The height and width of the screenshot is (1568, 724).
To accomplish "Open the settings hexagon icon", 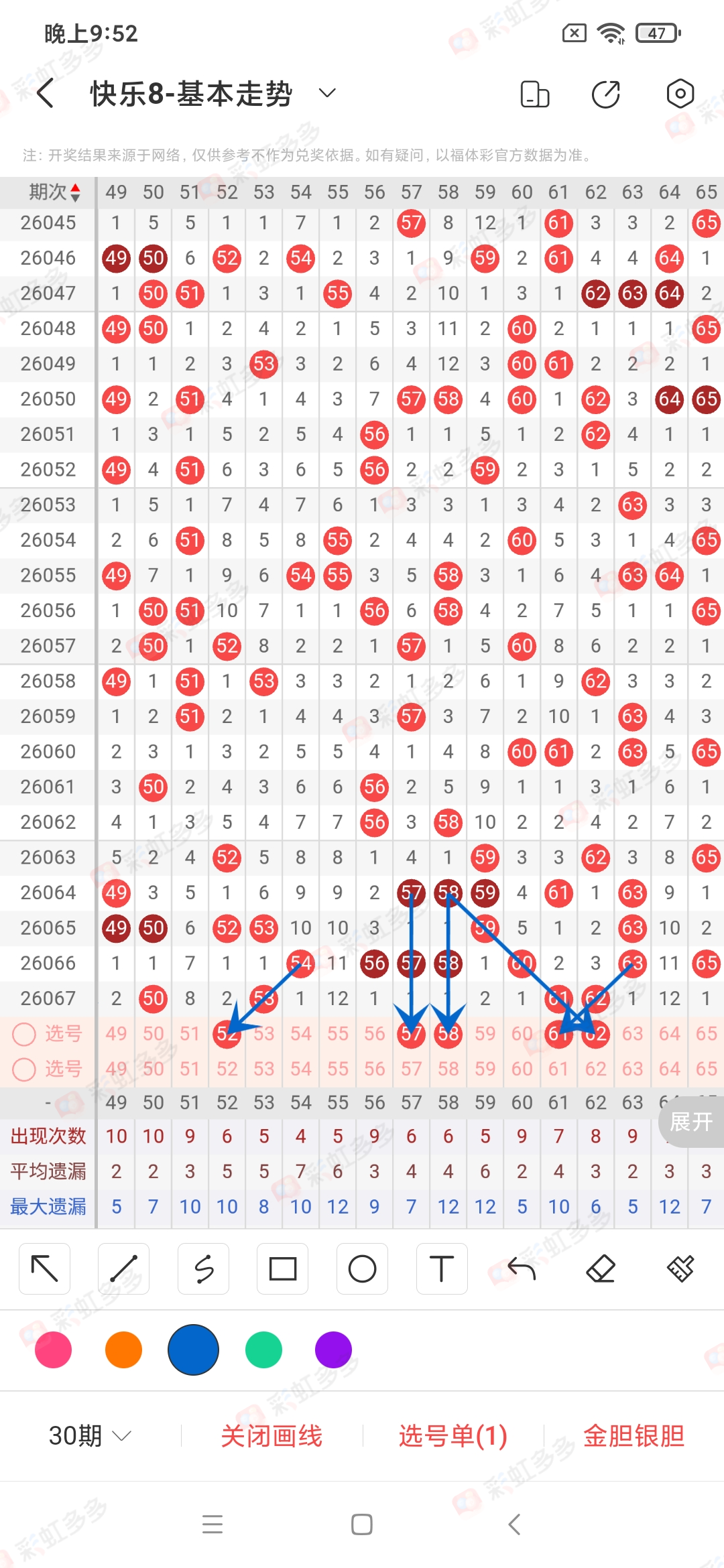I will click(x=680, y=94).
